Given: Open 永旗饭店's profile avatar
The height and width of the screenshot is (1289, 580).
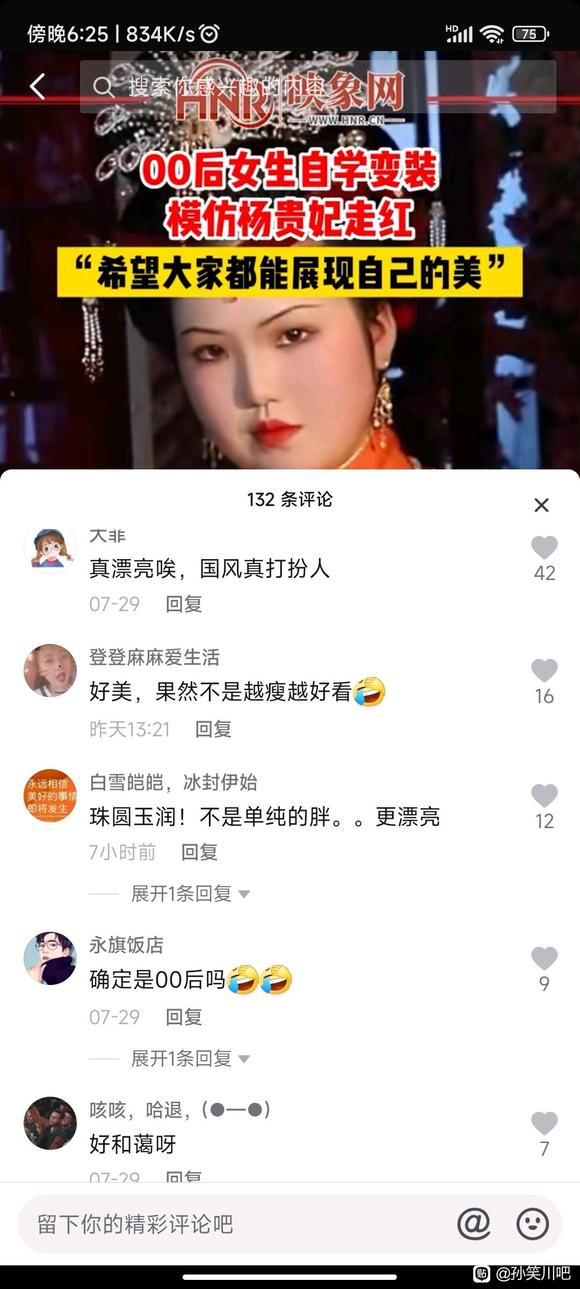Looking at the screenshot, I should [x=50, y=958].
